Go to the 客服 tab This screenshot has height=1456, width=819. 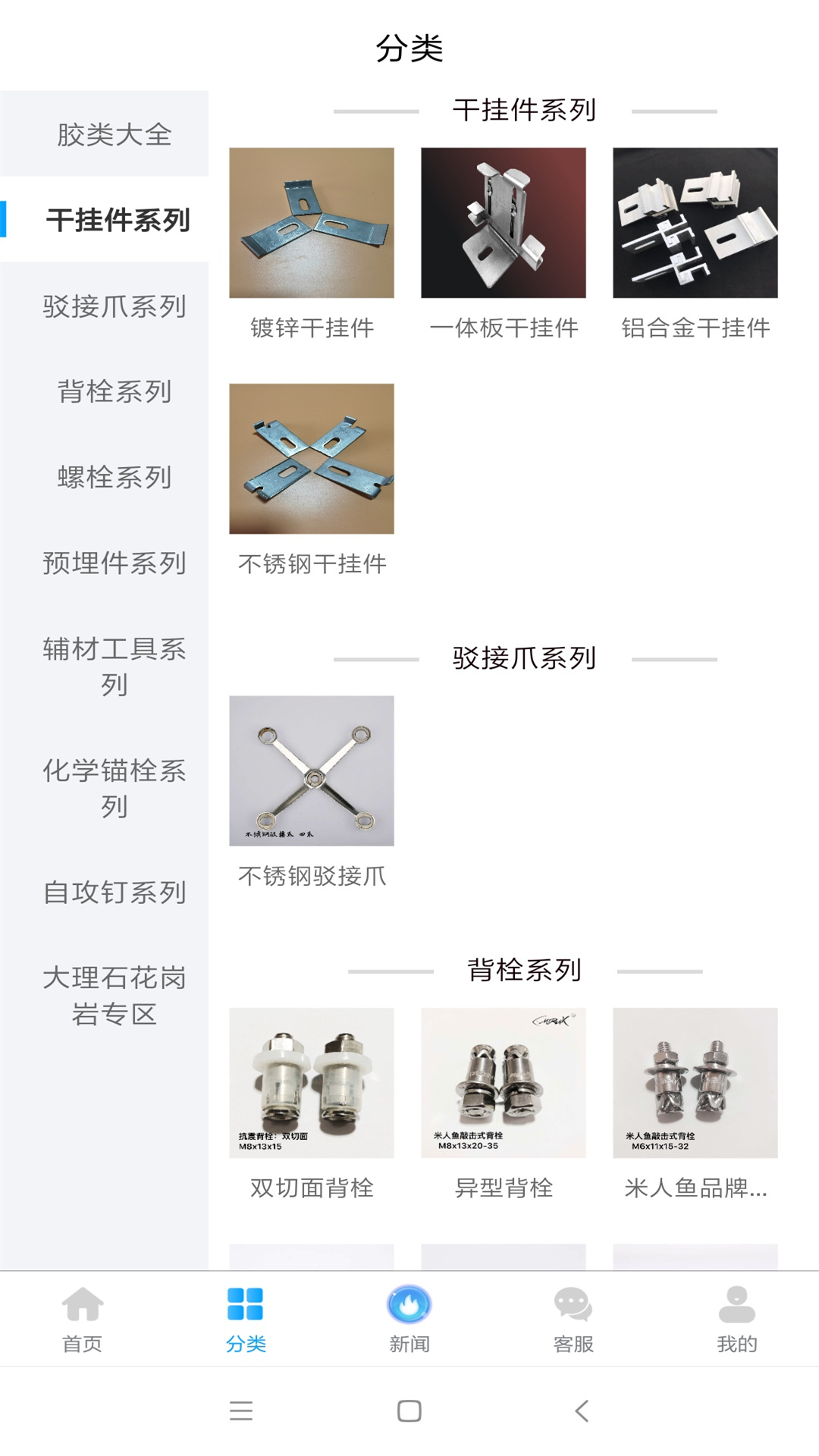click(573, 1319)
